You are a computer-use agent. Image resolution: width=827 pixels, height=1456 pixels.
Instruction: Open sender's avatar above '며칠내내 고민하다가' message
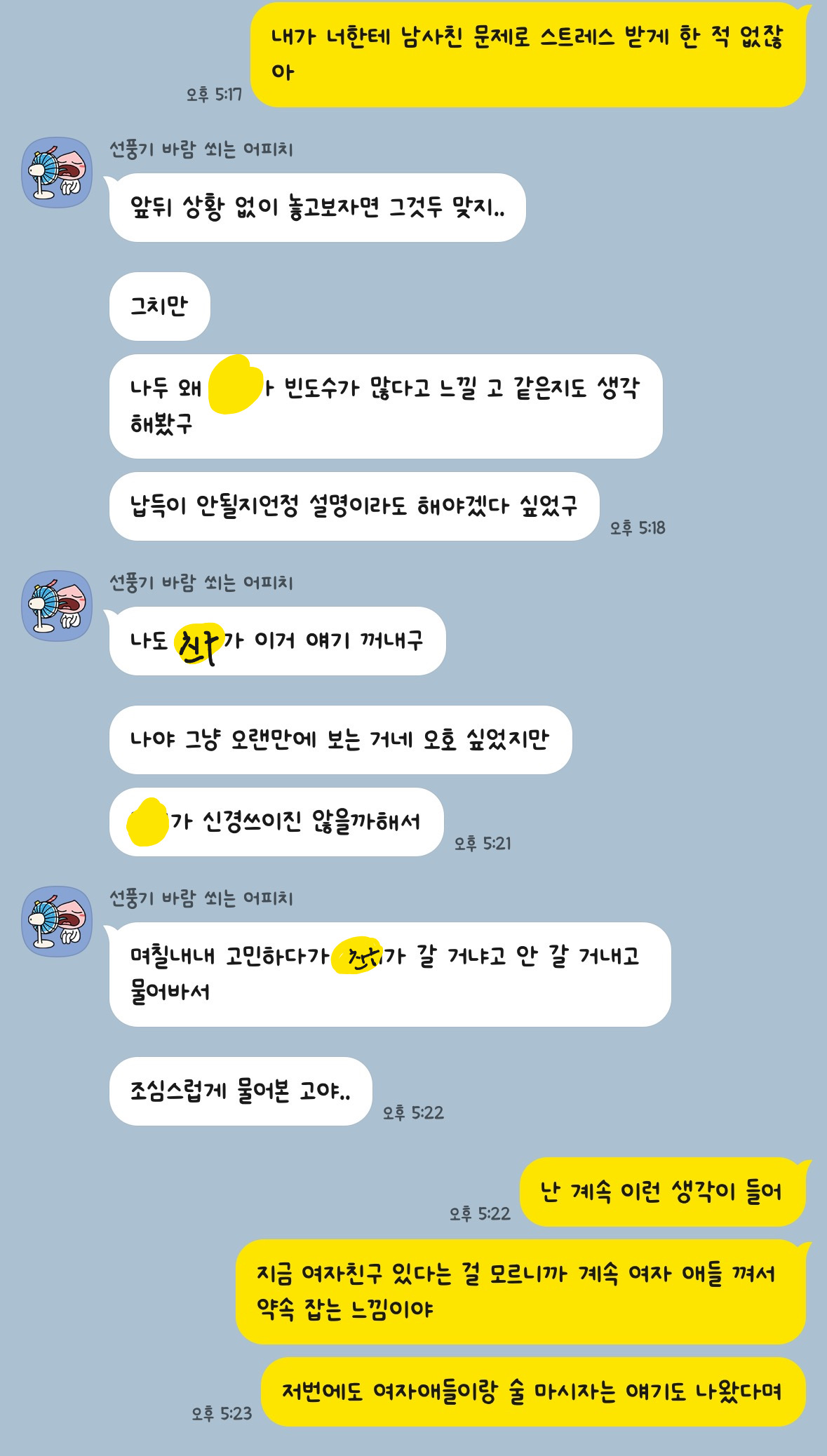click(57, 922)
